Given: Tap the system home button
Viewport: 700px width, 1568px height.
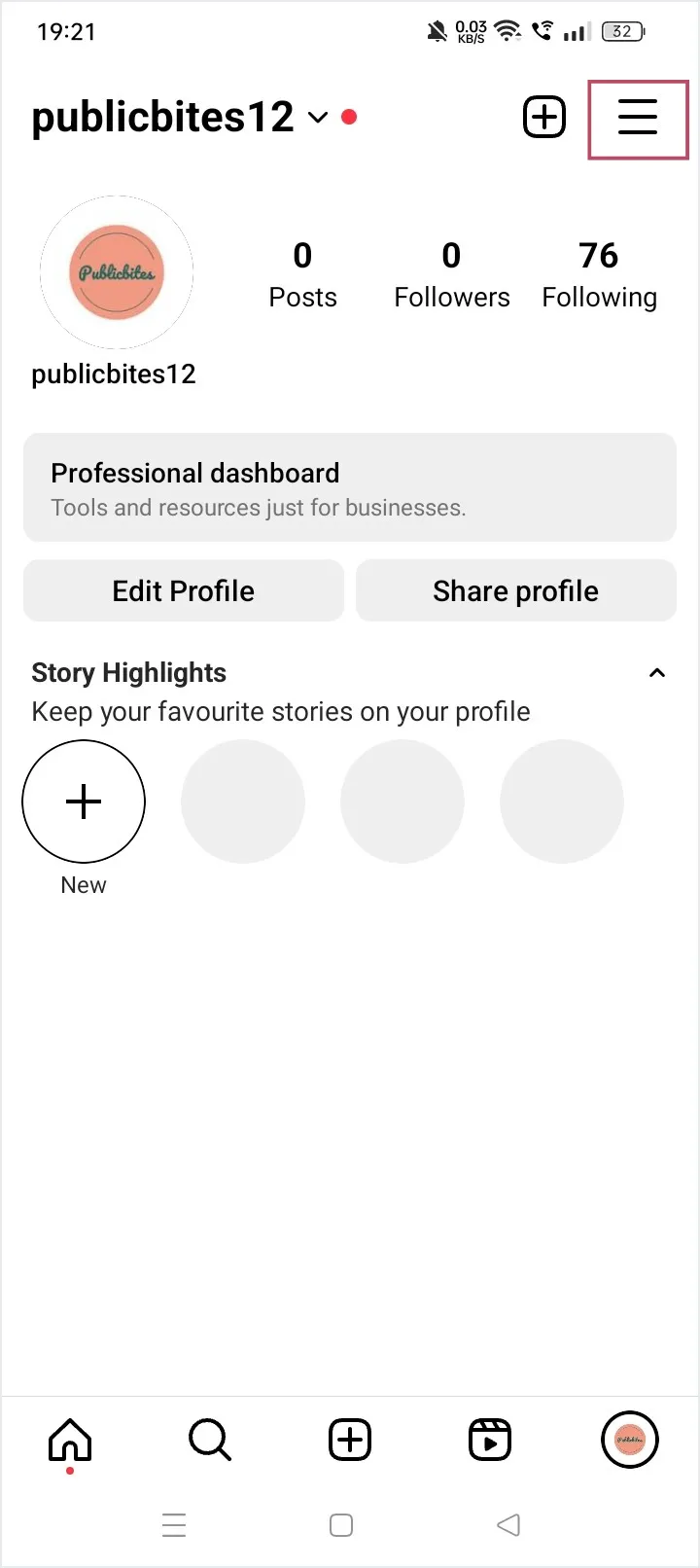Looking at the screenshot, I should 341,1525.
